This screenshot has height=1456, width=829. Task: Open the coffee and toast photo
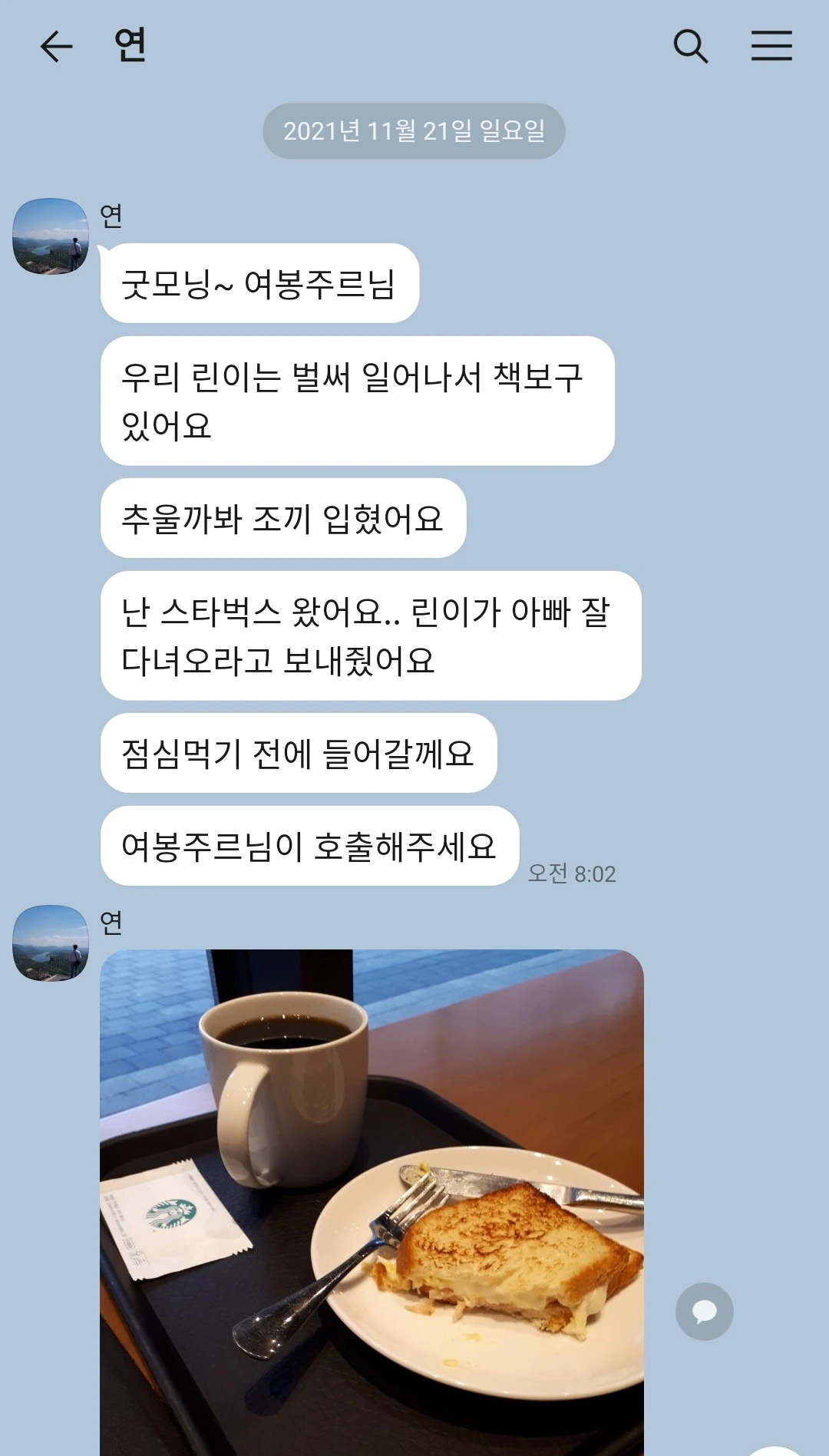[x=372, y=1202]
